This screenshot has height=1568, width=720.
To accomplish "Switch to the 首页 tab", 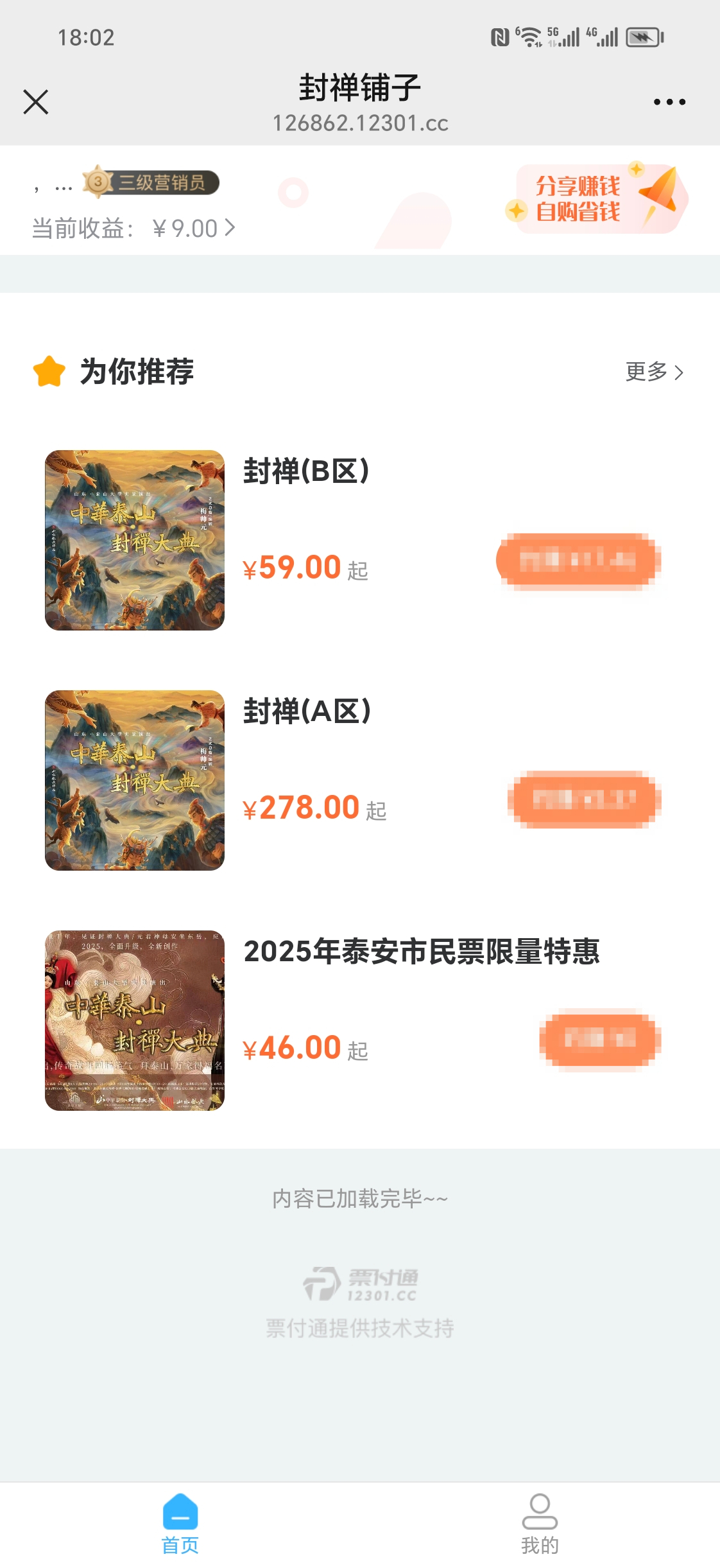I will coord(180,1524).
